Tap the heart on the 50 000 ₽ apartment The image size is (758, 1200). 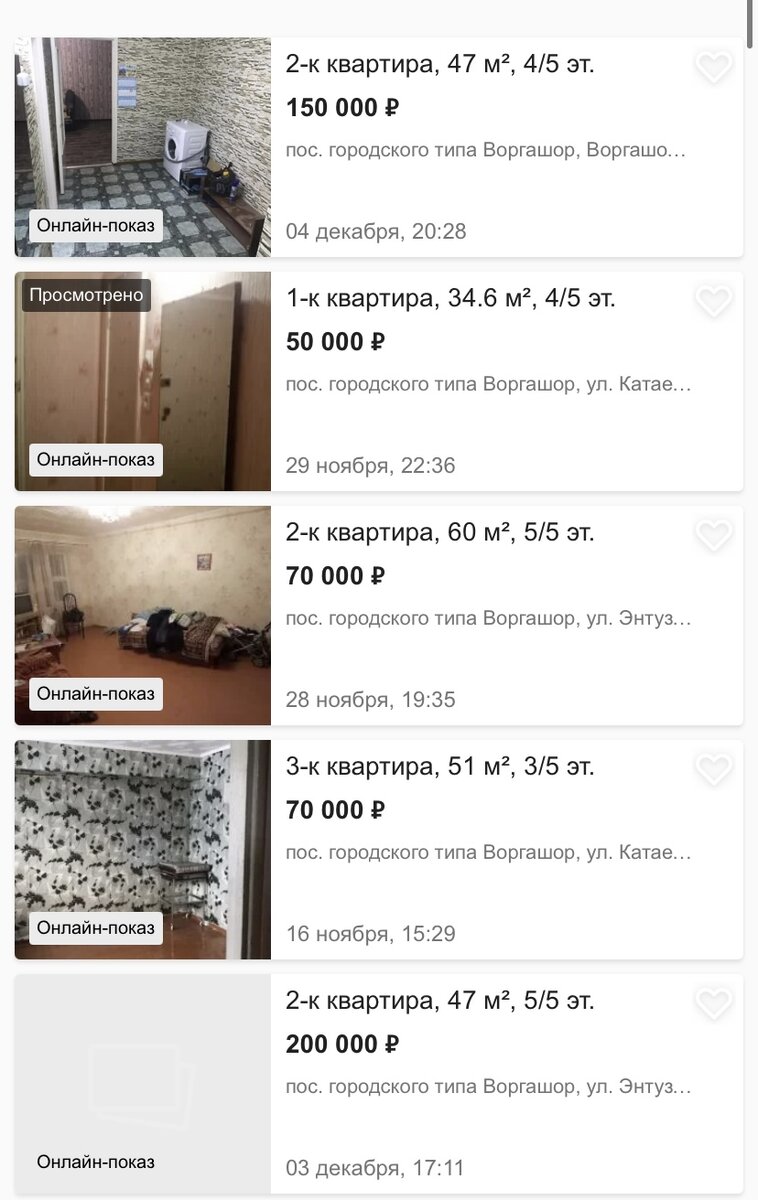click(713, 301)
